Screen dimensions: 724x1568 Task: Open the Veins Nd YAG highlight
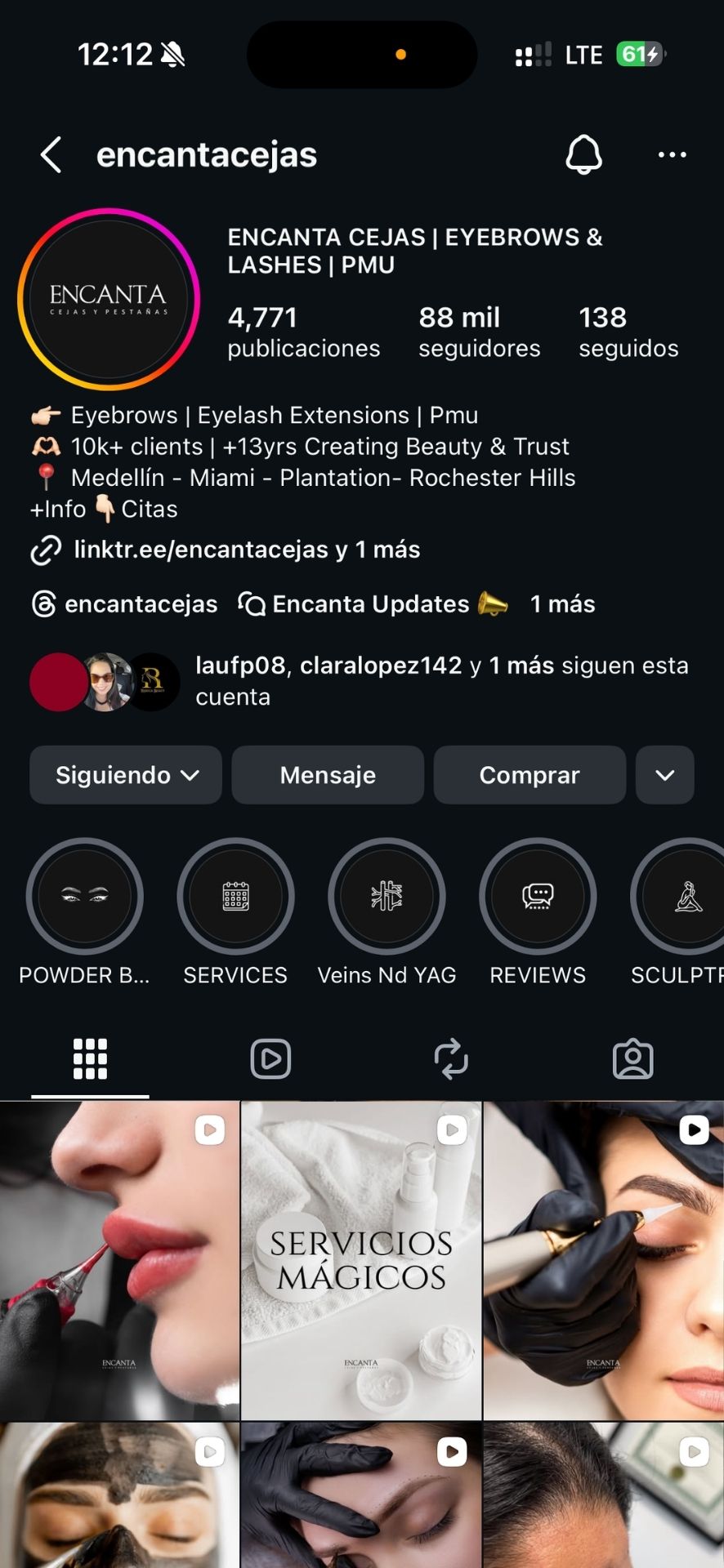point(387,897)
